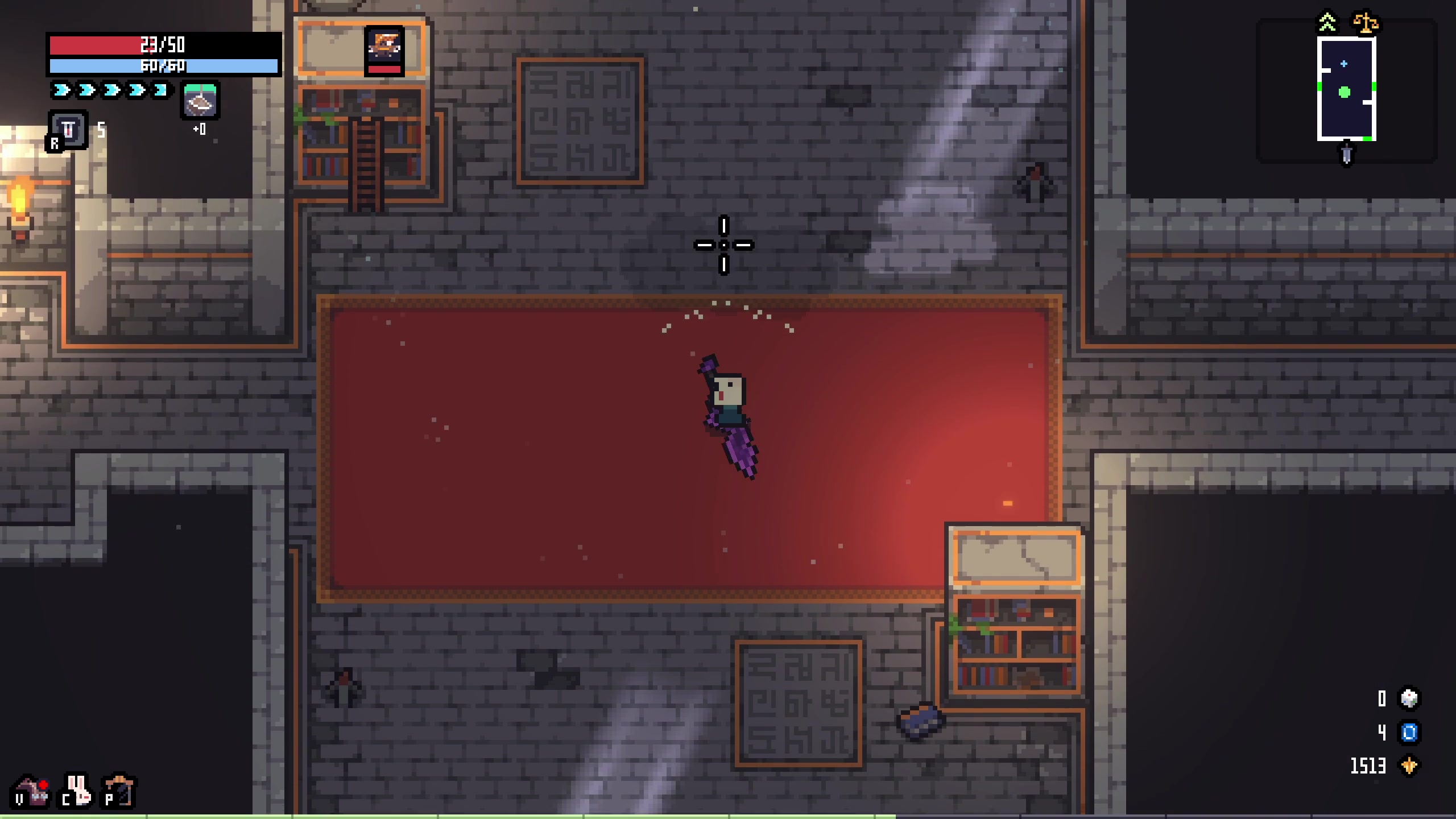The width and height of the screenshot is (1456, 819).
Task: Use the R potion slot
Action: 68,130
